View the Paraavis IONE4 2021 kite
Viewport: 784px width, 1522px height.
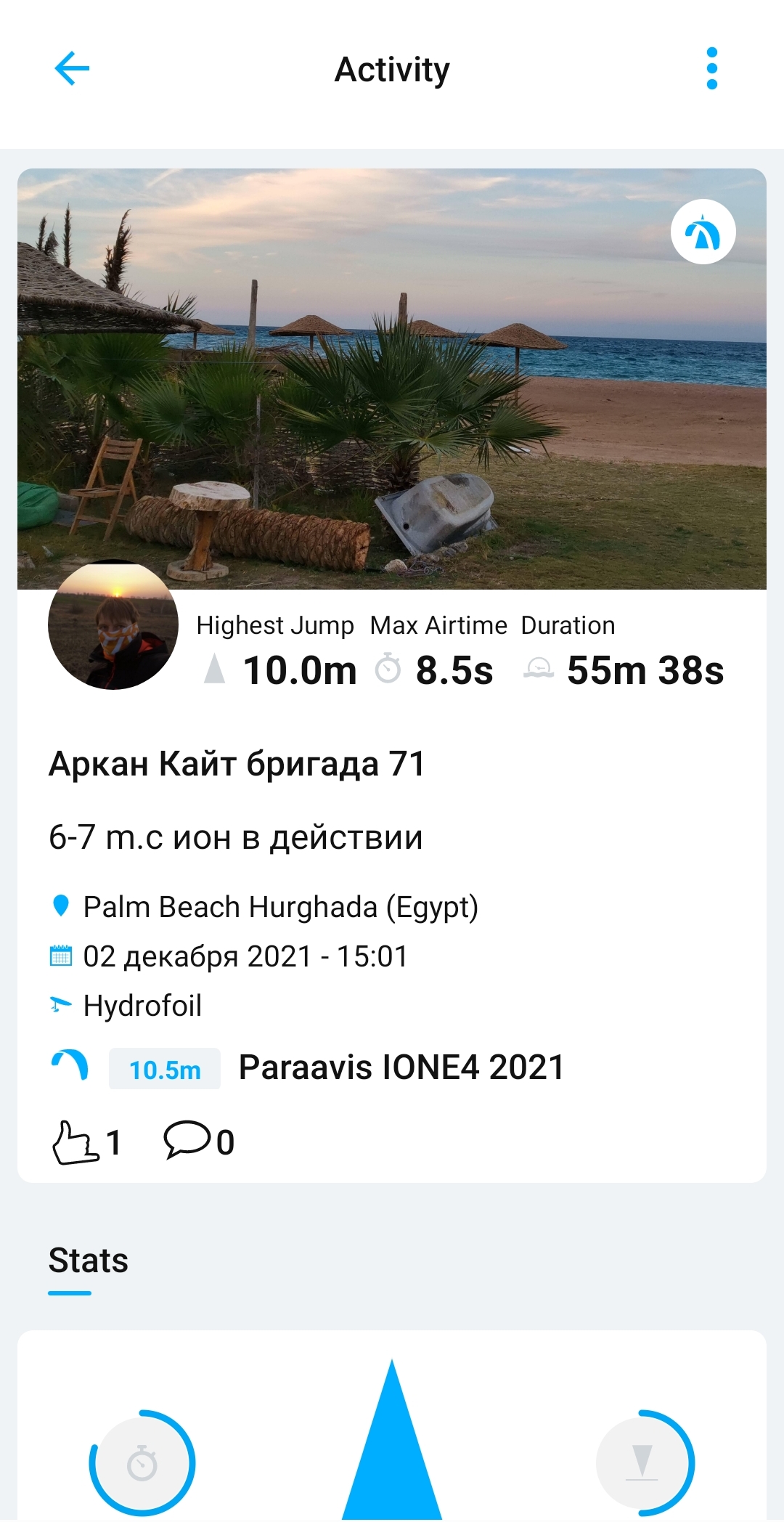coord(401,1067)
